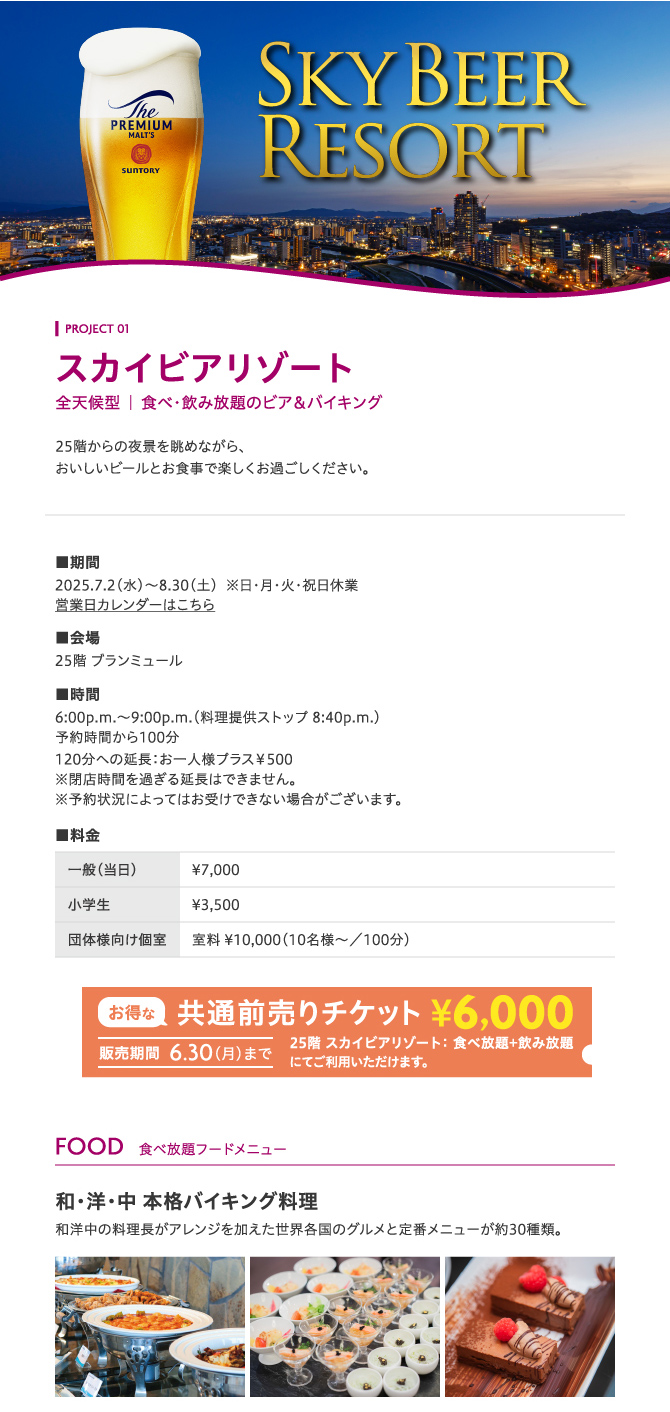Open the 共通前売りチケット ¥6,000 banner
This screenshot has width=670, height=1412.
(x=337, y=1032)
